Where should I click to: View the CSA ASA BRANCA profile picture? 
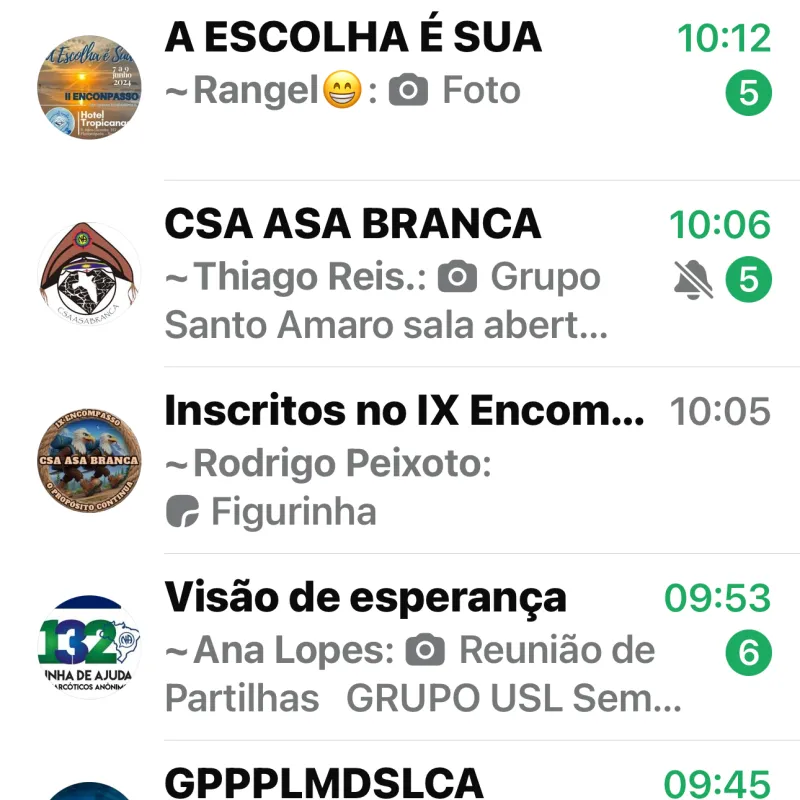89,274
